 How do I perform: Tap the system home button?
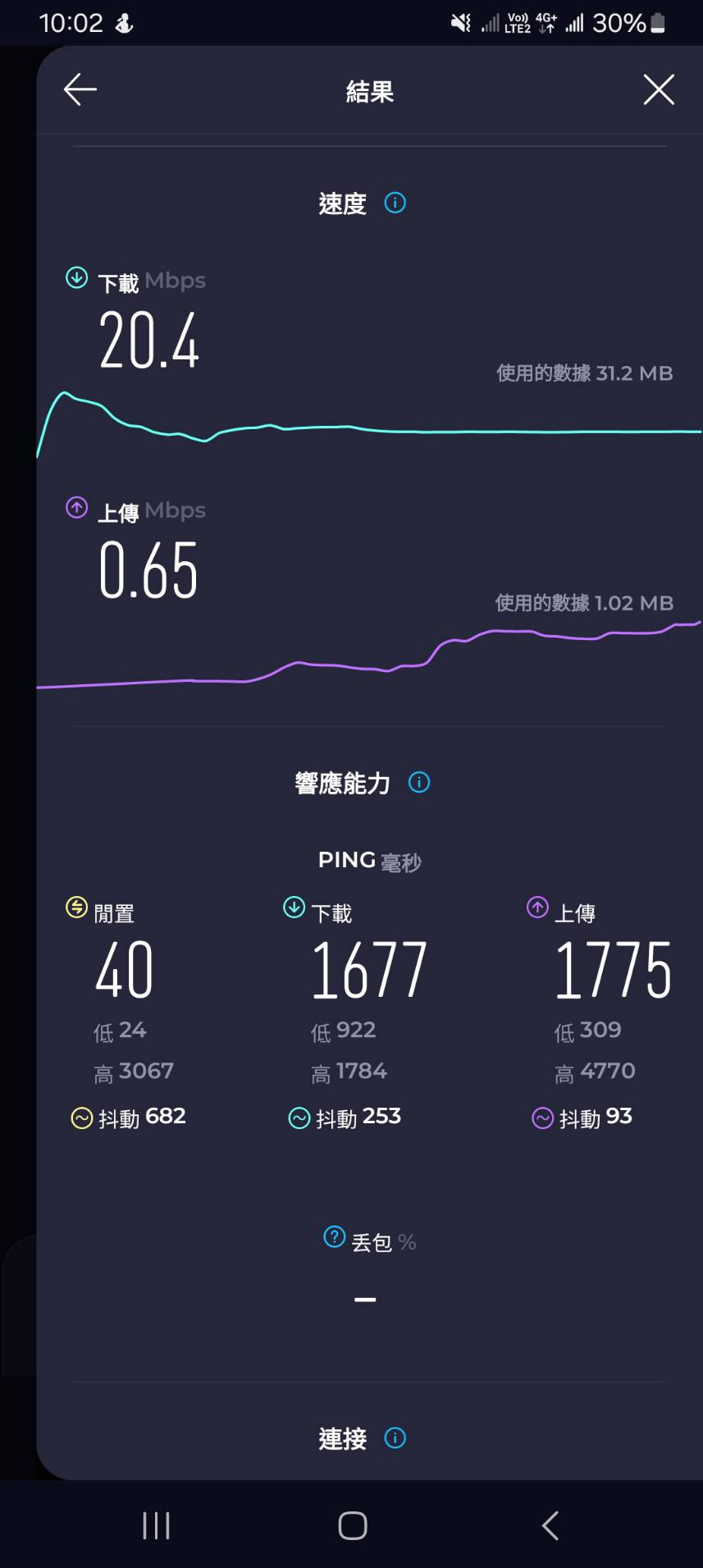(x=353, y=1525)
